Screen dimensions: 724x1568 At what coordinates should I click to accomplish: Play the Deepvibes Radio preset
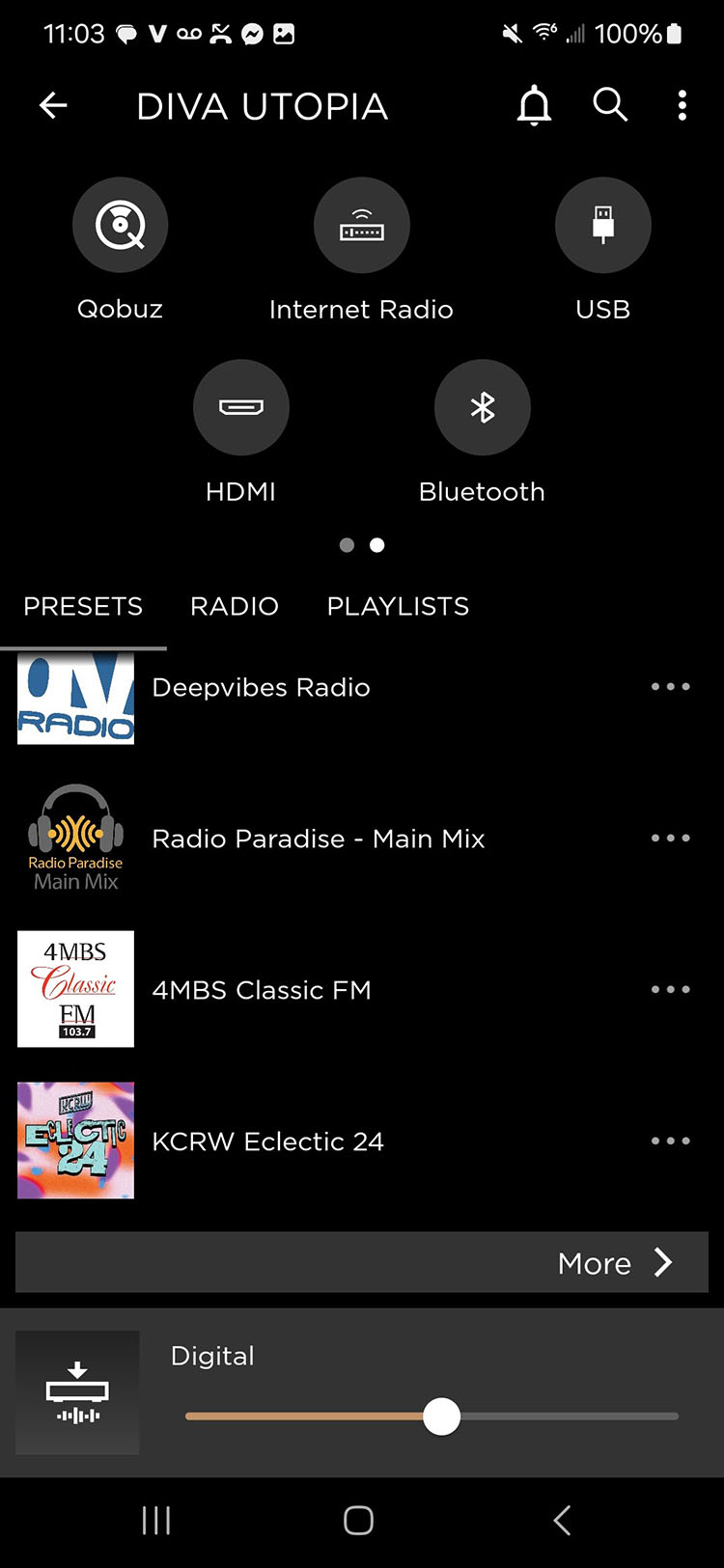point(261,688)
